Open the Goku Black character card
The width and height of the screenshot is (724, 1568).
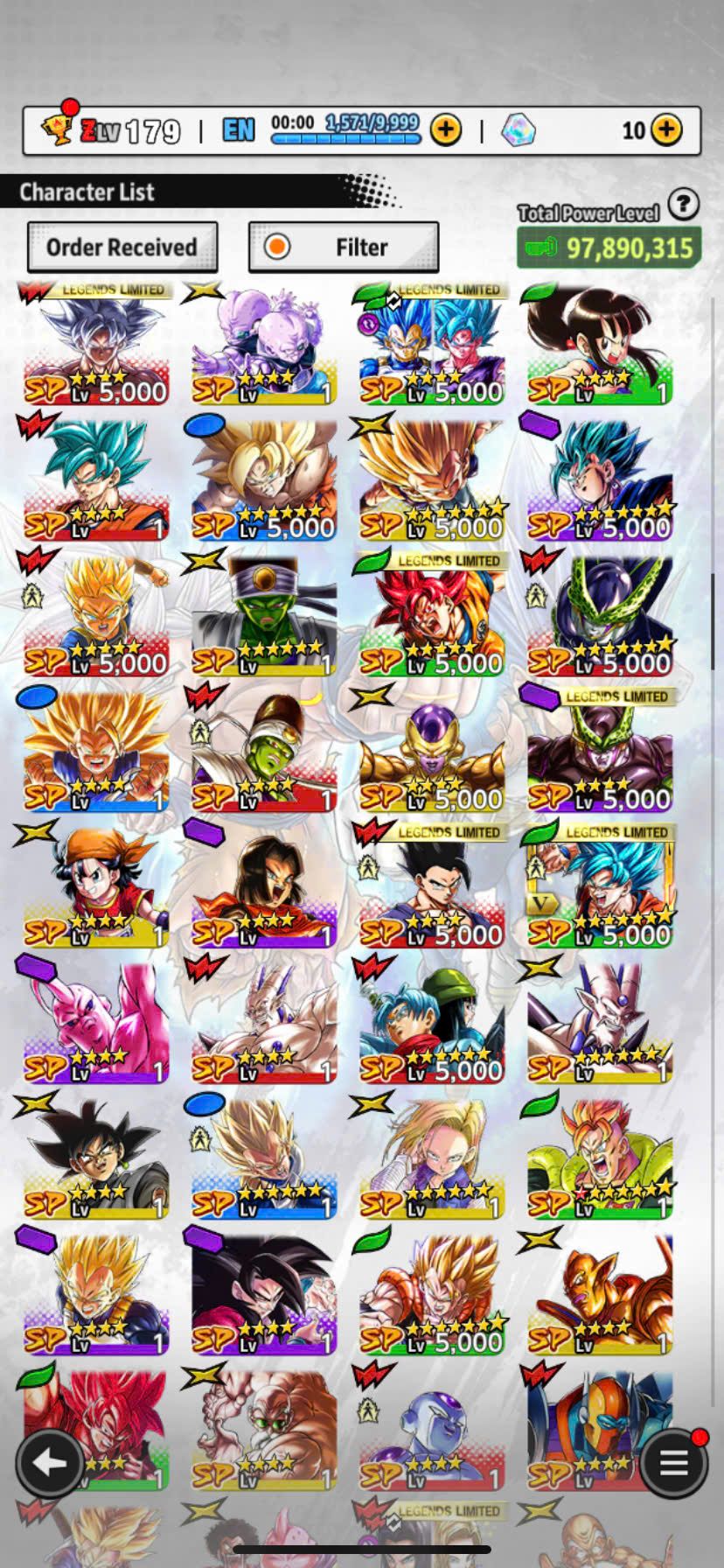95,1159
